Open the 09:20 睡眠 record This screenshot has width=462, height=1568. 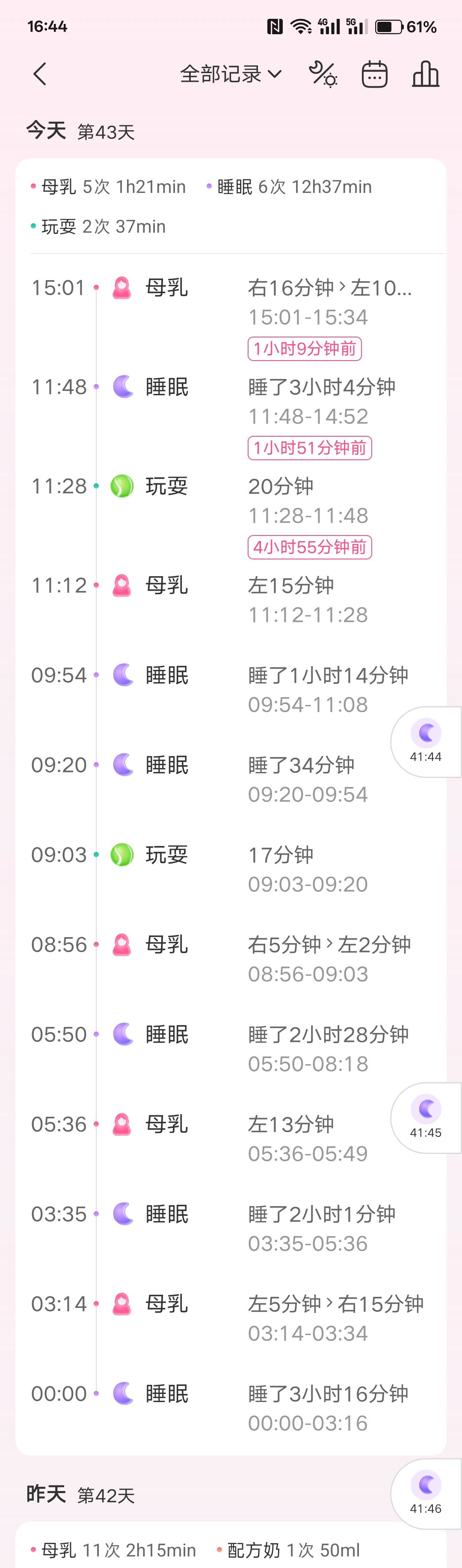pos(231,779)
